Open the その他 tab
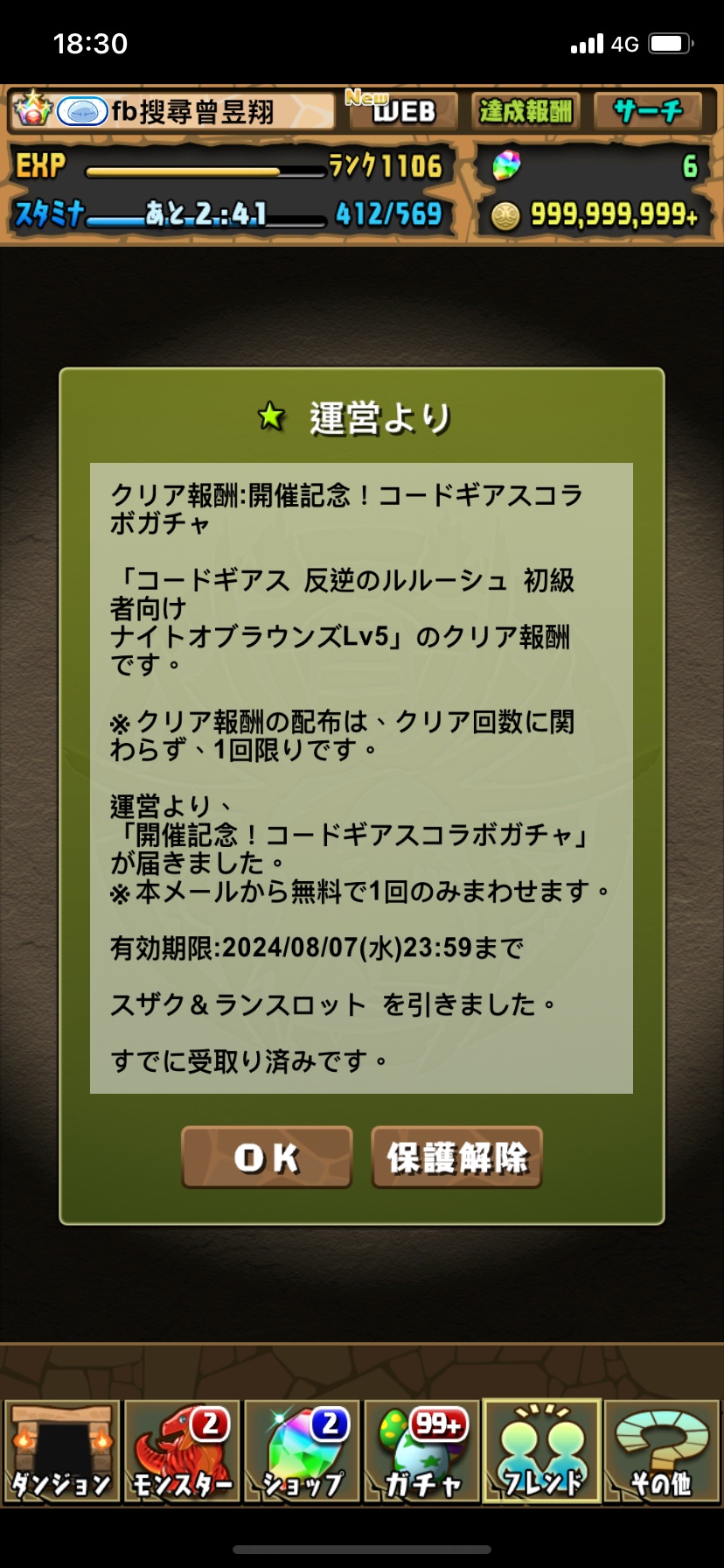 click(662, 1451)
